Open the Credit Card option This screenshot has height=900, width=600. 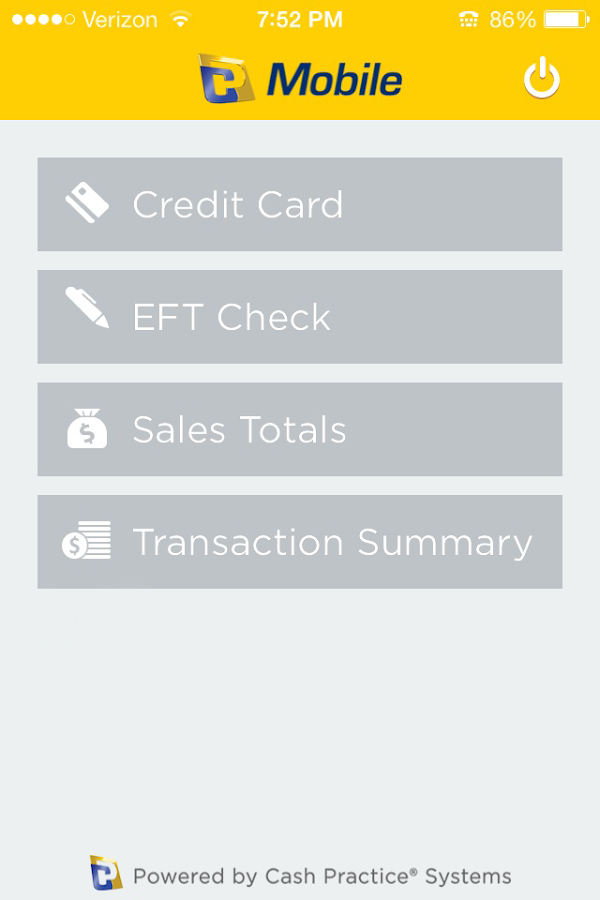point(300,204)
